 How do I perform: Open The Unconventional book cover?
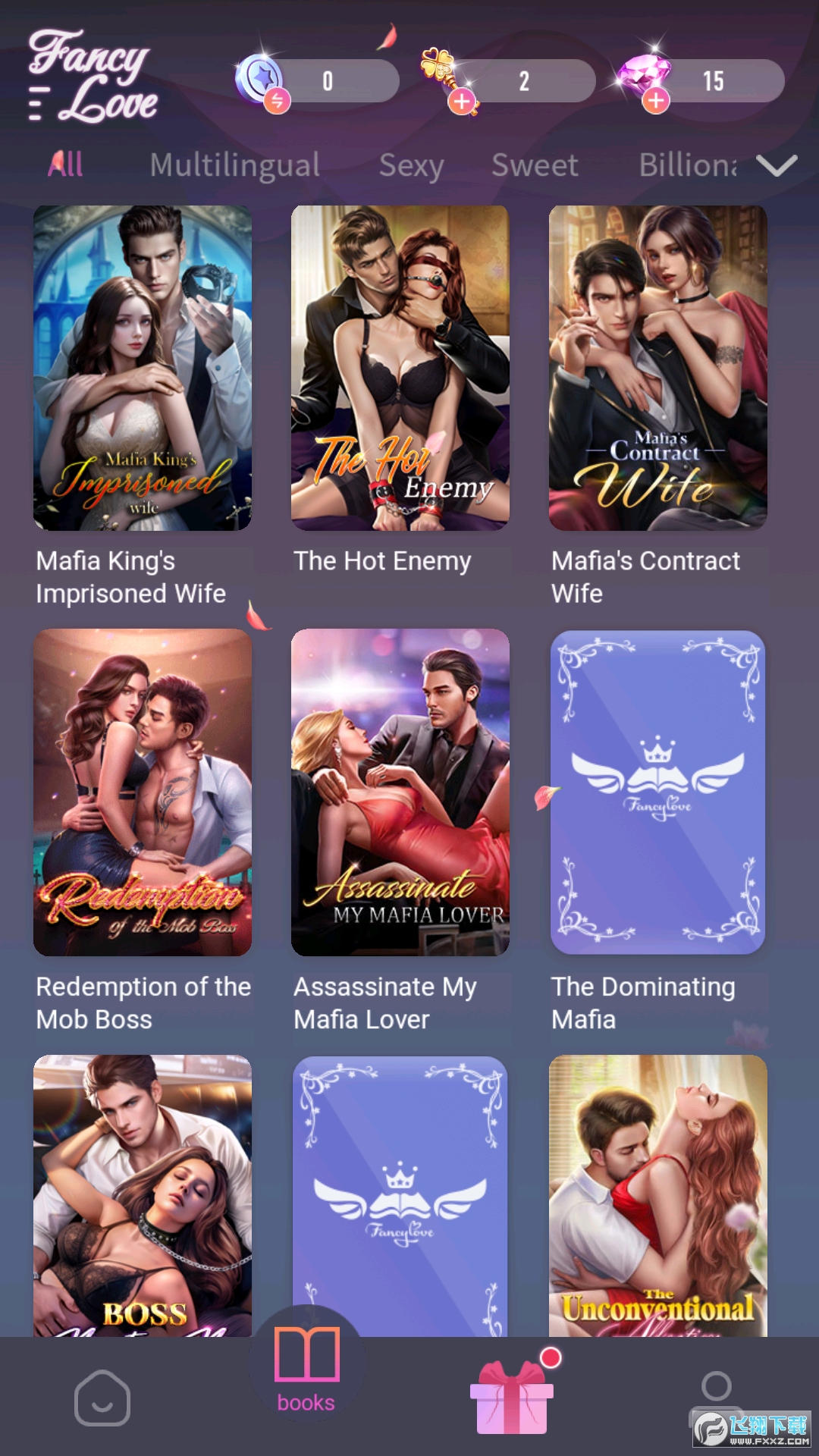[x=658, y=1194]
